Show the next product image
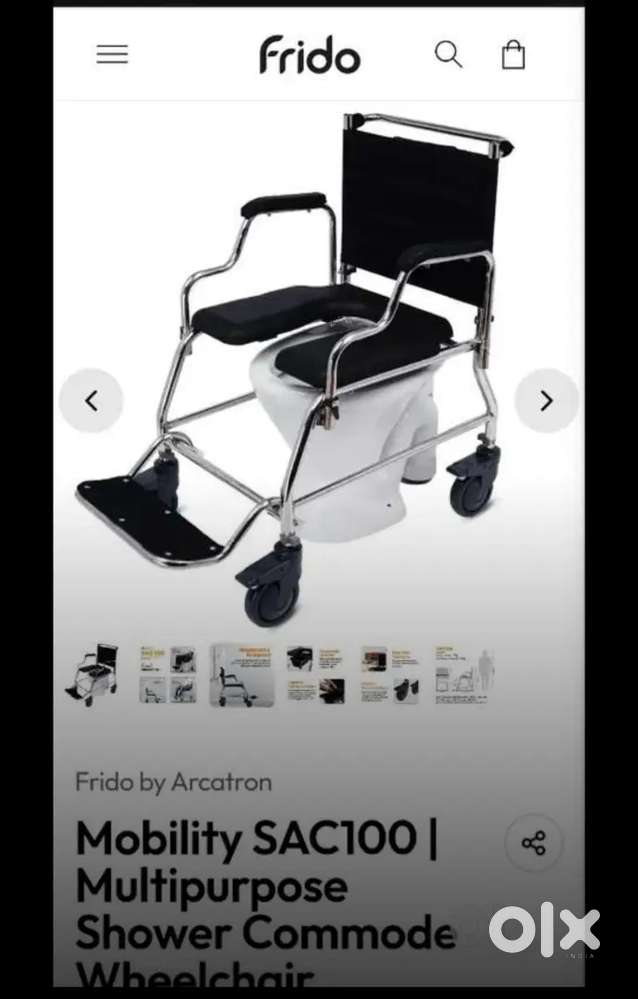 pyautogui.click(x=546, y=401)
